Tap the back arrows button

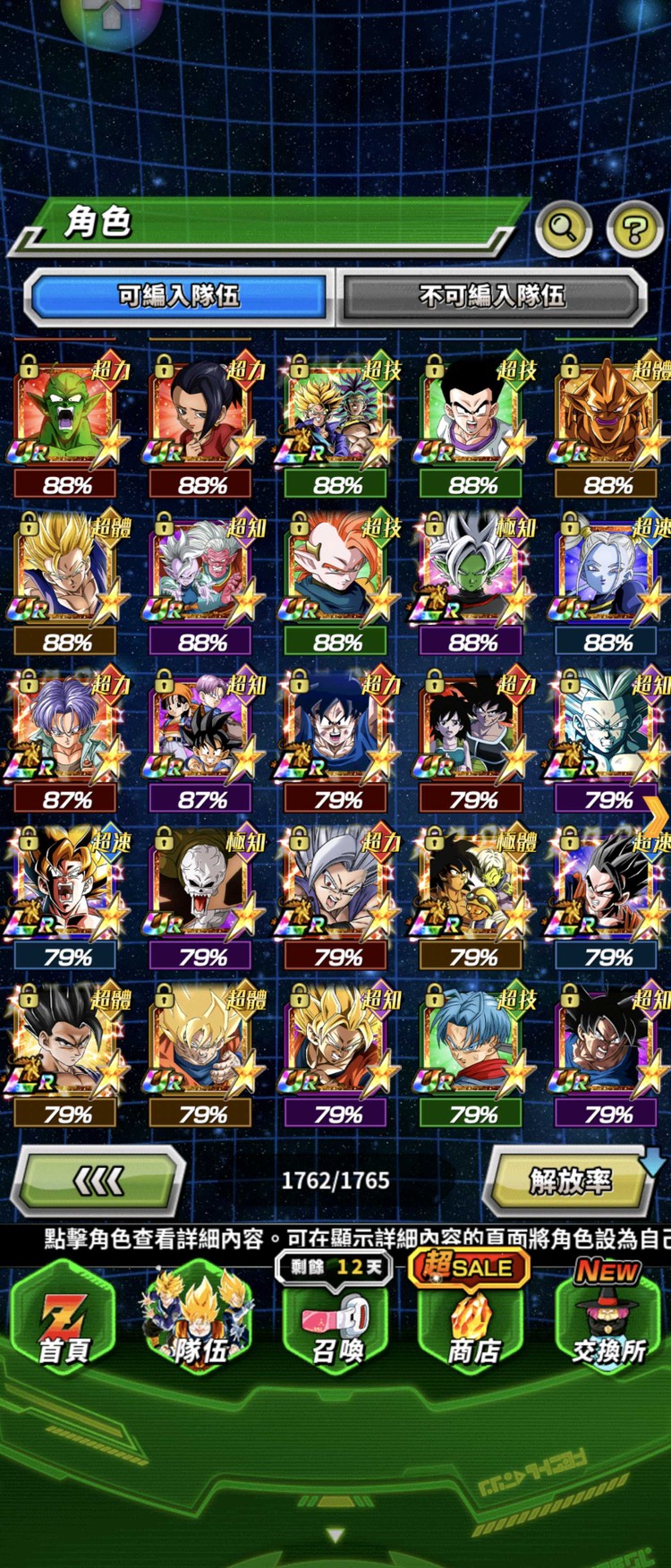pyautogui.click(x=98, y=1181)
